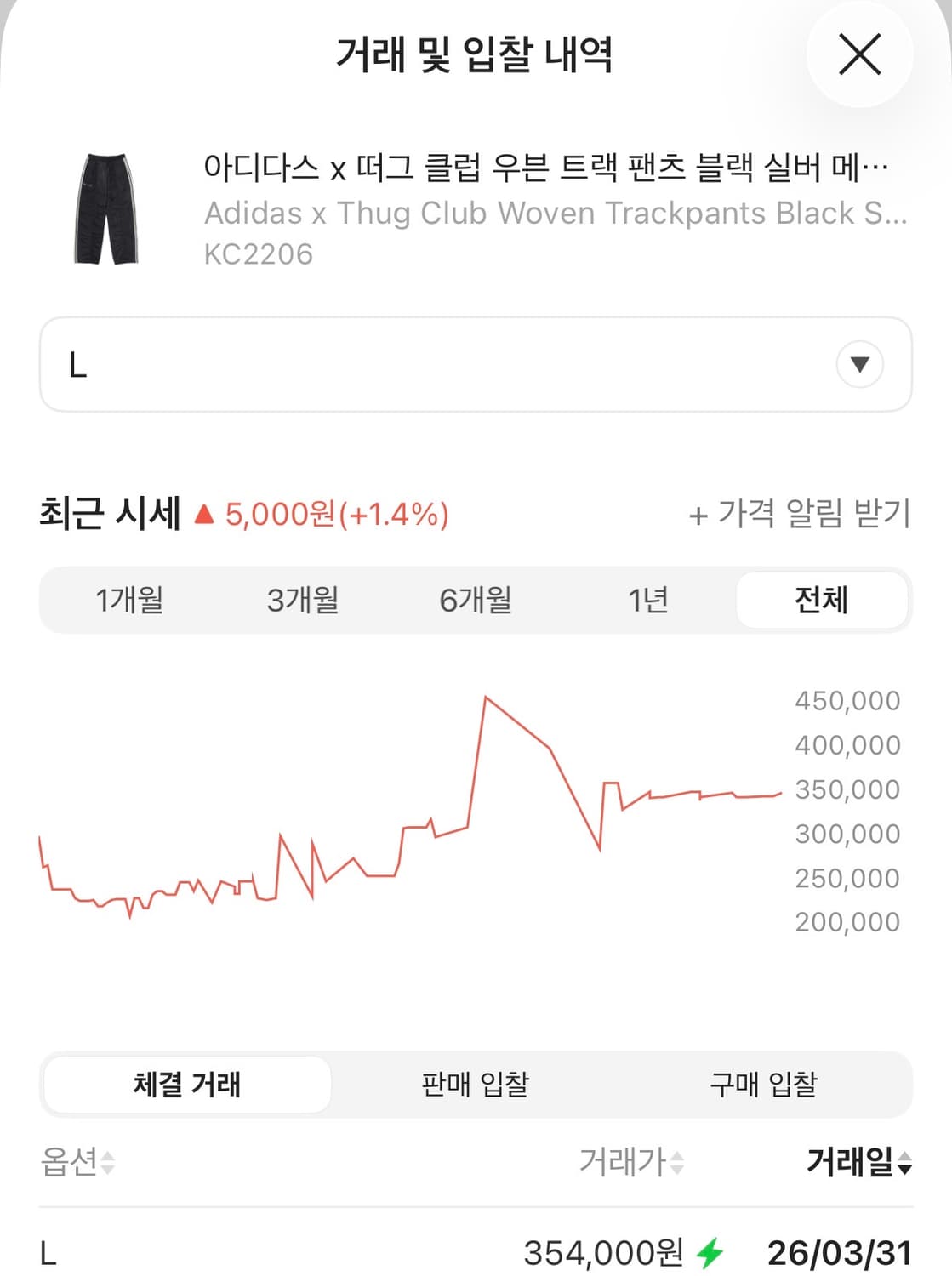The image size is (952, 1276).
Task: Select the 1년 chart period
Action: click(649, 600)
